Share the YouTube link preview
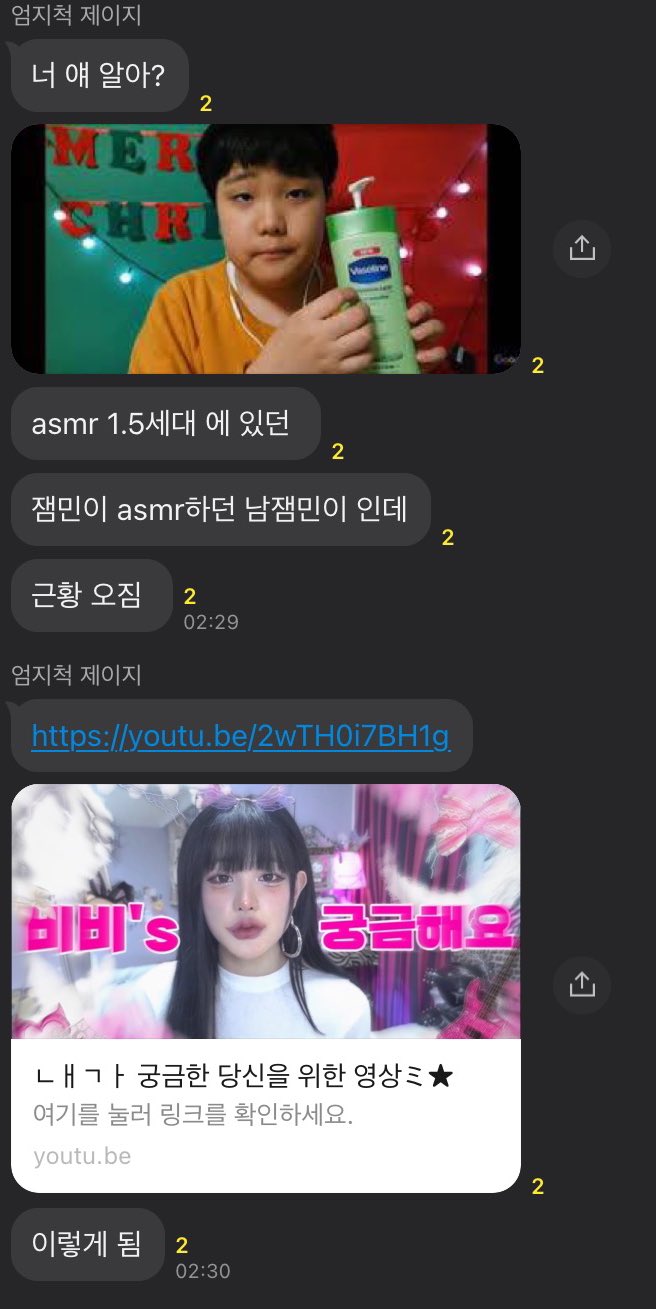This screenshot has width=656, height=1309. [582, 984]
